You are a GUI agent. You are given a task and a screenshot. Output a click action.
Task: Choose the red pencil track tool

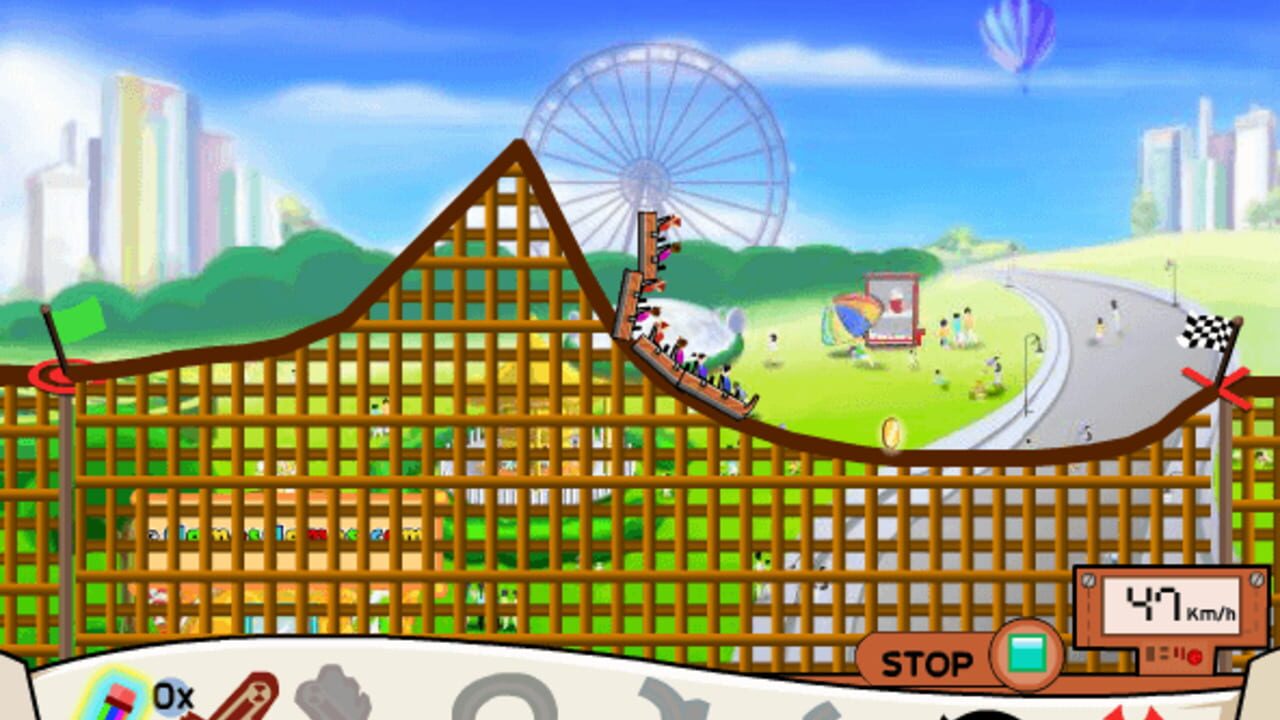(x=241, y=698)
